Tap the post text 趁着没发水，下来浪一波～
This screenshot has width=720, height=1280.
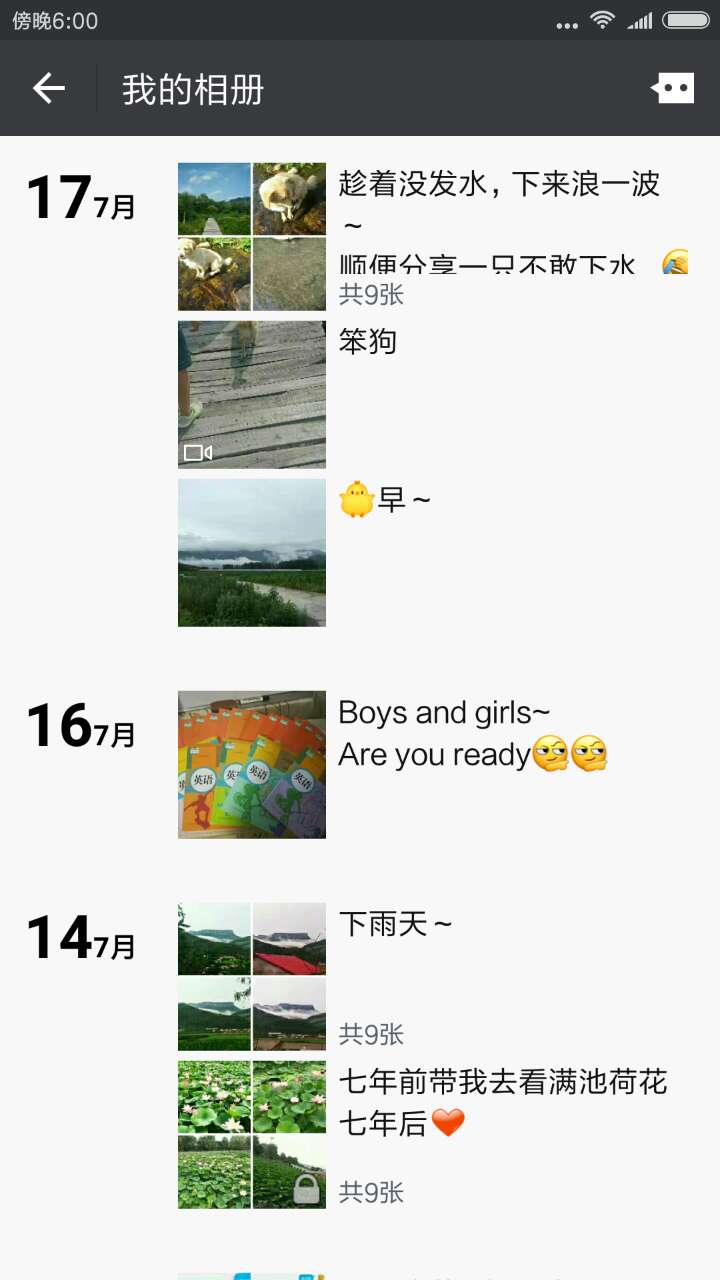click(500, 185)
